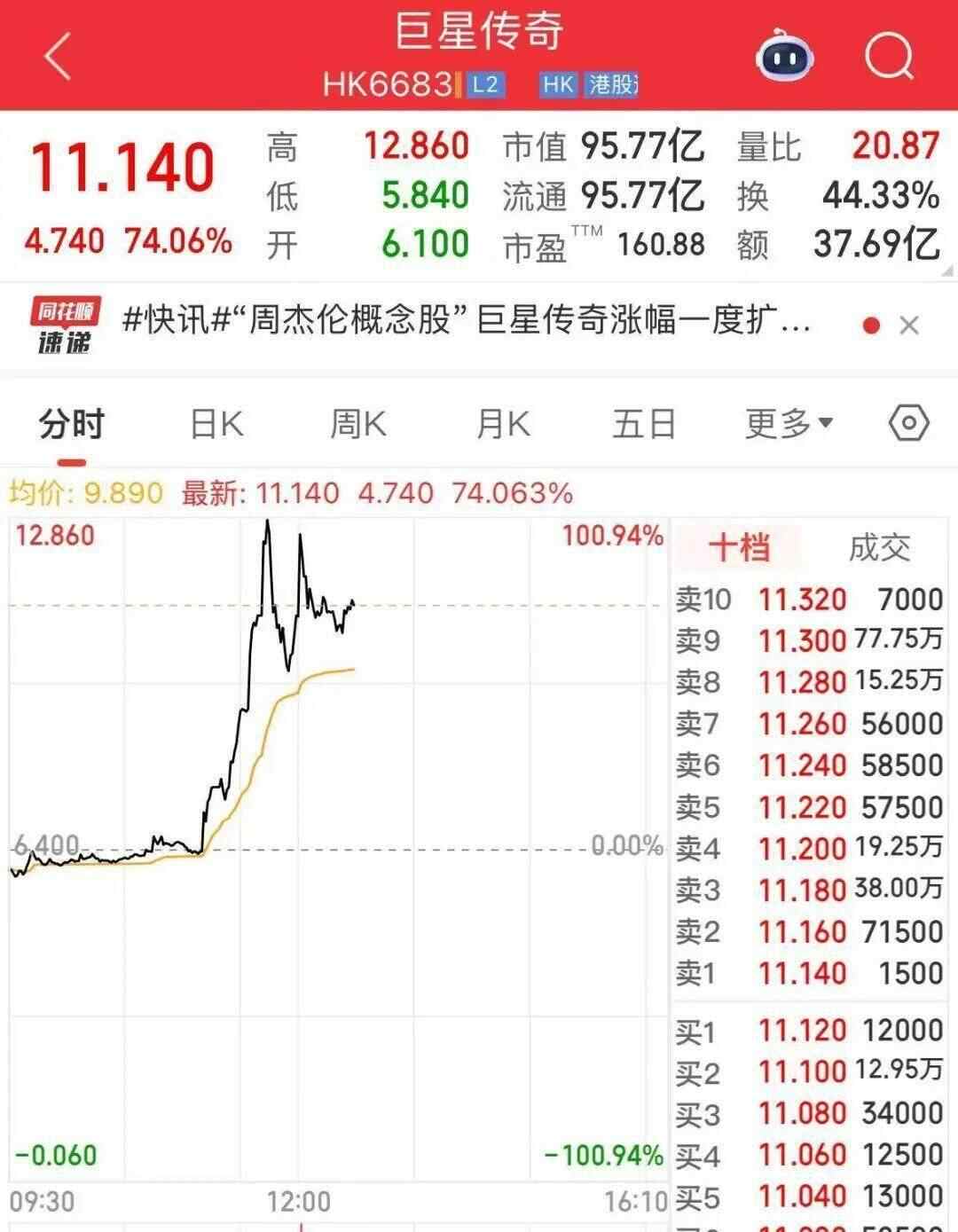Dismiss the 快讯 news banner
The image size is (958, 1232).
908,326
